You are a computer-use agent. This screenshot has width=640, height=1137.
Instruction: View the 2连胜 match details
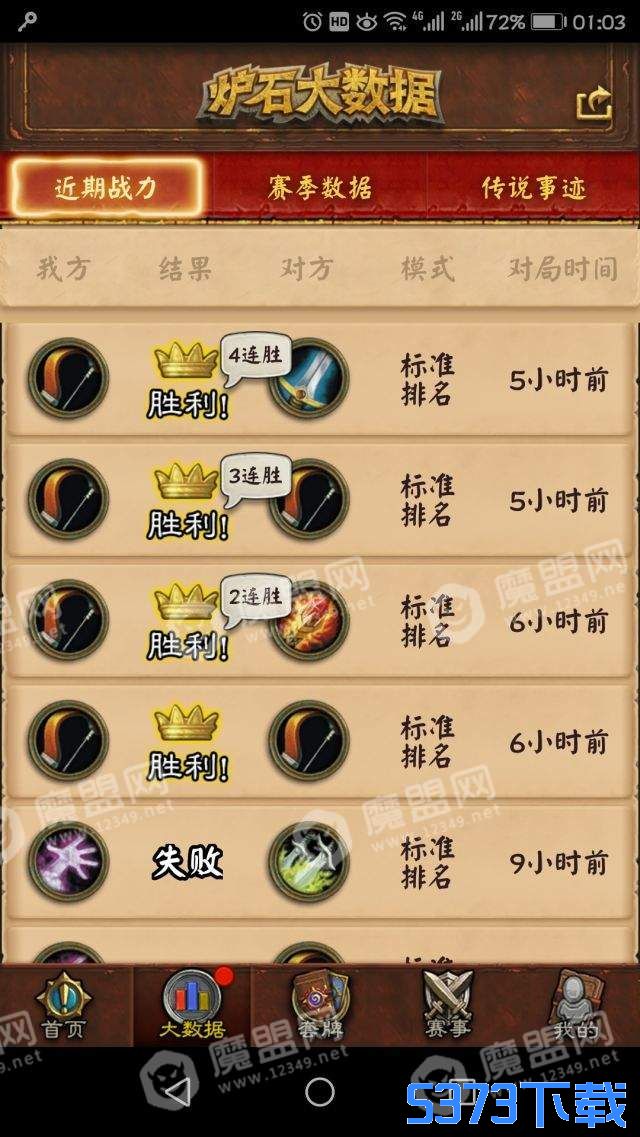(x=320, y=620)
